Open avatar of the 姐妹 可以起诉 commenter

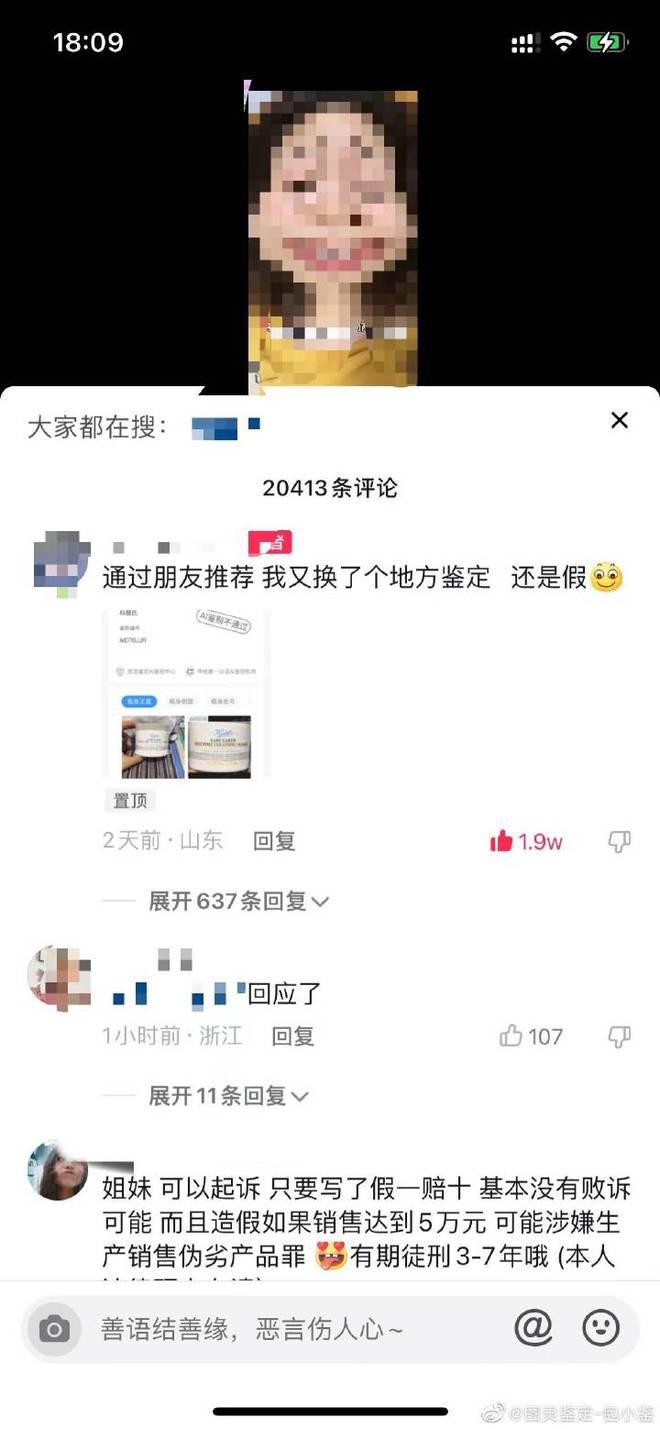[58, 1169]
